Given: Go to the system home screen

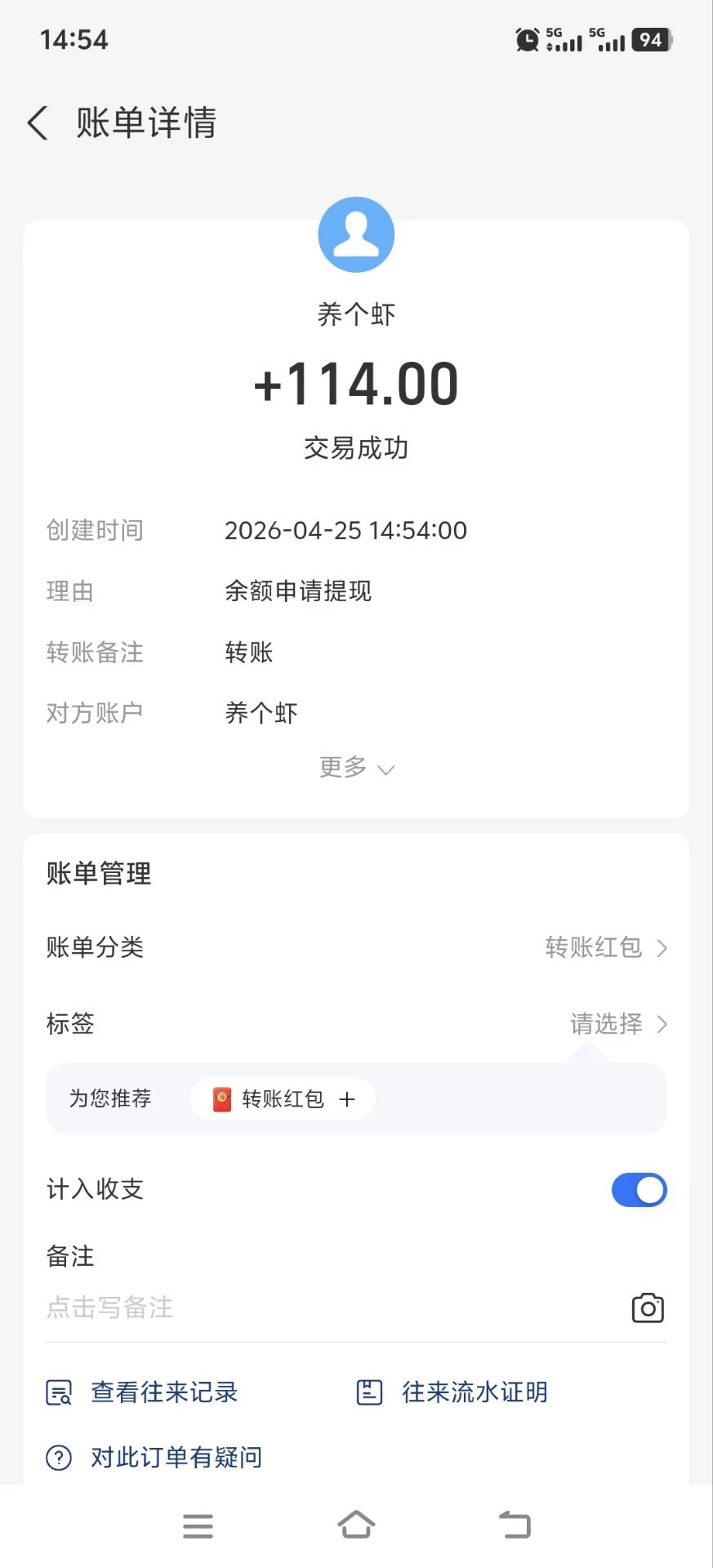Looking at the screenshot, I should coord(356,1525).
